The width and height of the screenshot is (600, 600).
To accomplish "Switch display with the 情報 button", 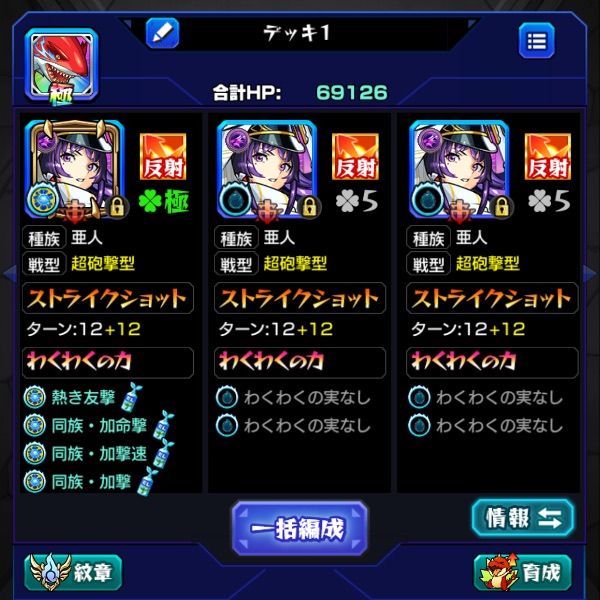I will coord(523,517).
